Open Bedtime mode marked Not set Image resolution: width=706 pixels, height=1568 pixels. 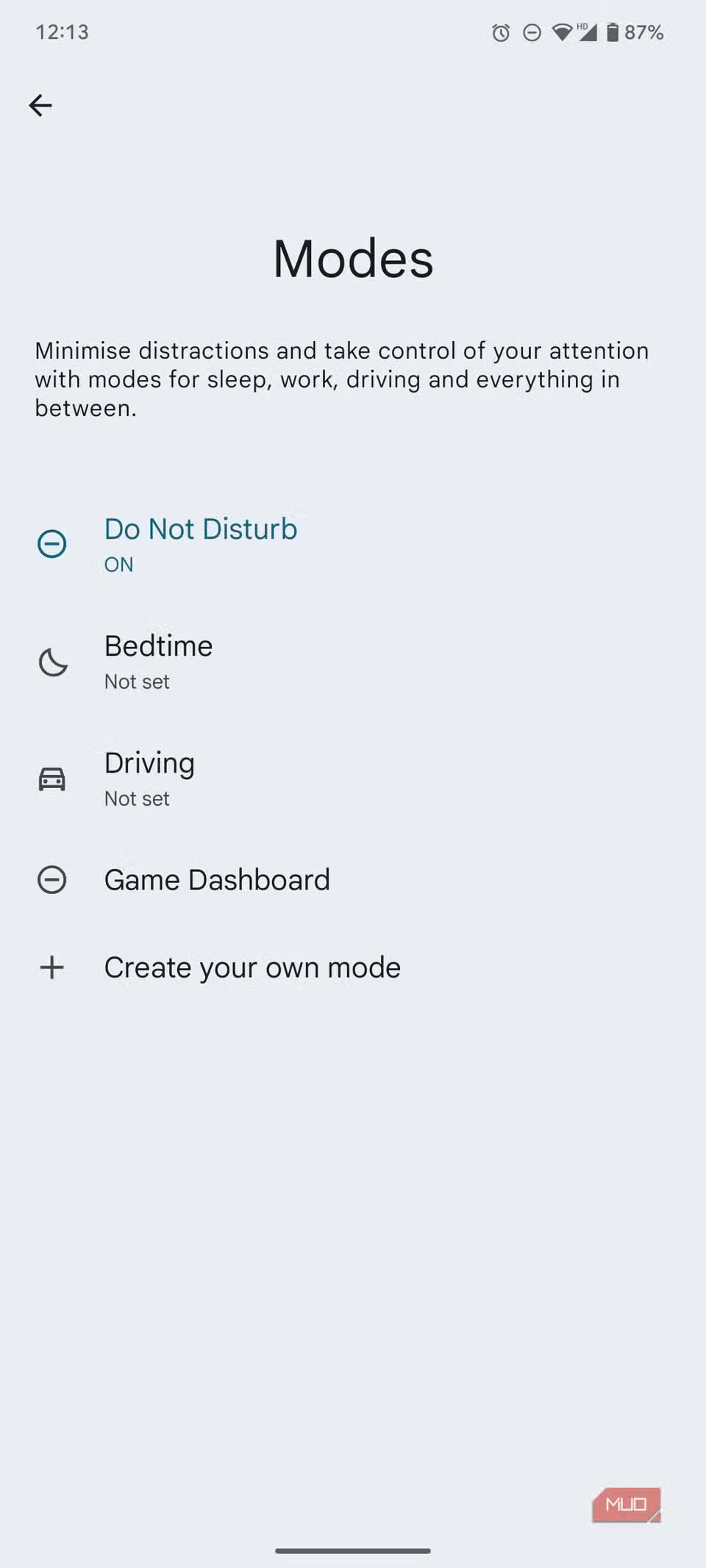(x=158, y=660)
